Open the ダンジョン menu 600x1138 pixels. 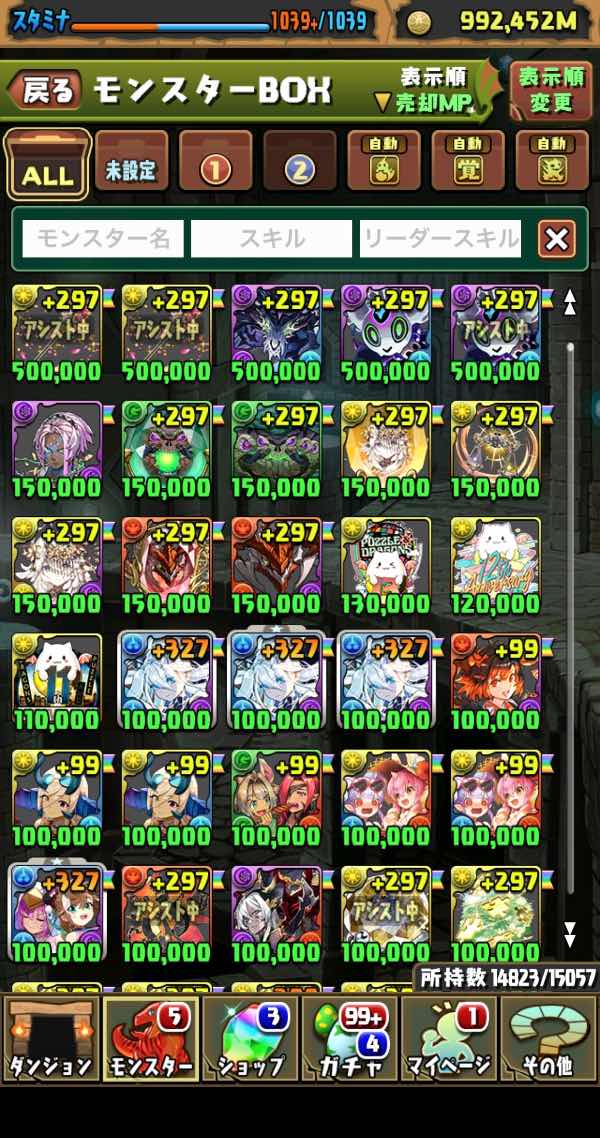[x=51, y=1039]
